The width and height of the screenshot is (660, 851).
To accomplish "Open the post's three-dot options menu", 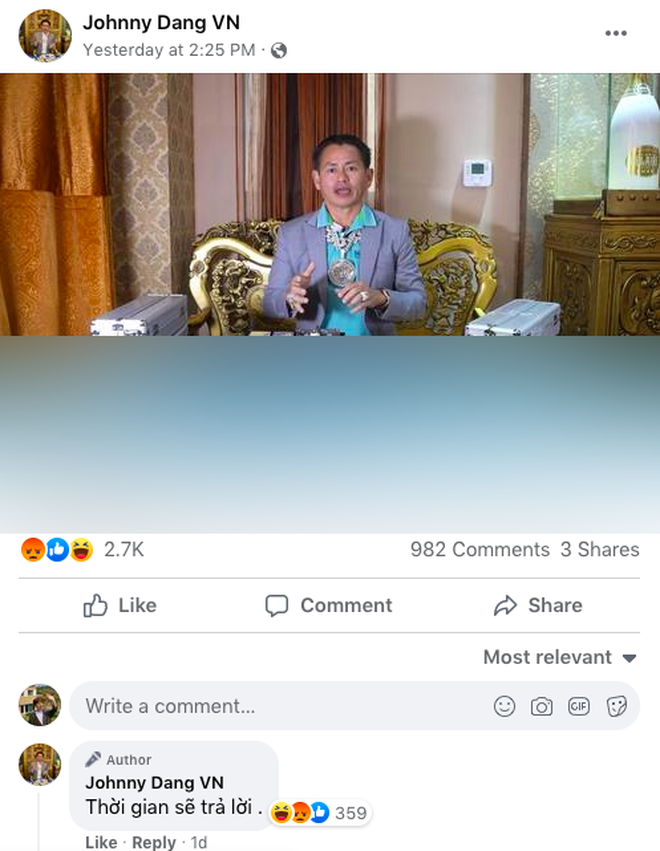I will click(616, 34).
